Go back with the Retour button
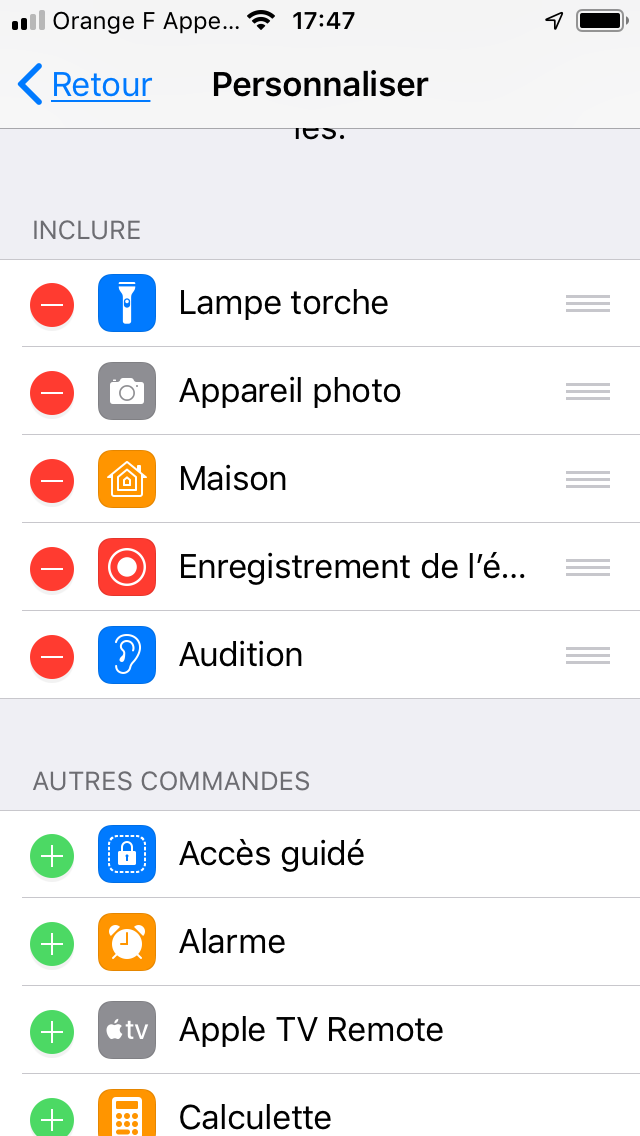The image size is (640, 1136). pyautogui.click(x=84, y=85)
